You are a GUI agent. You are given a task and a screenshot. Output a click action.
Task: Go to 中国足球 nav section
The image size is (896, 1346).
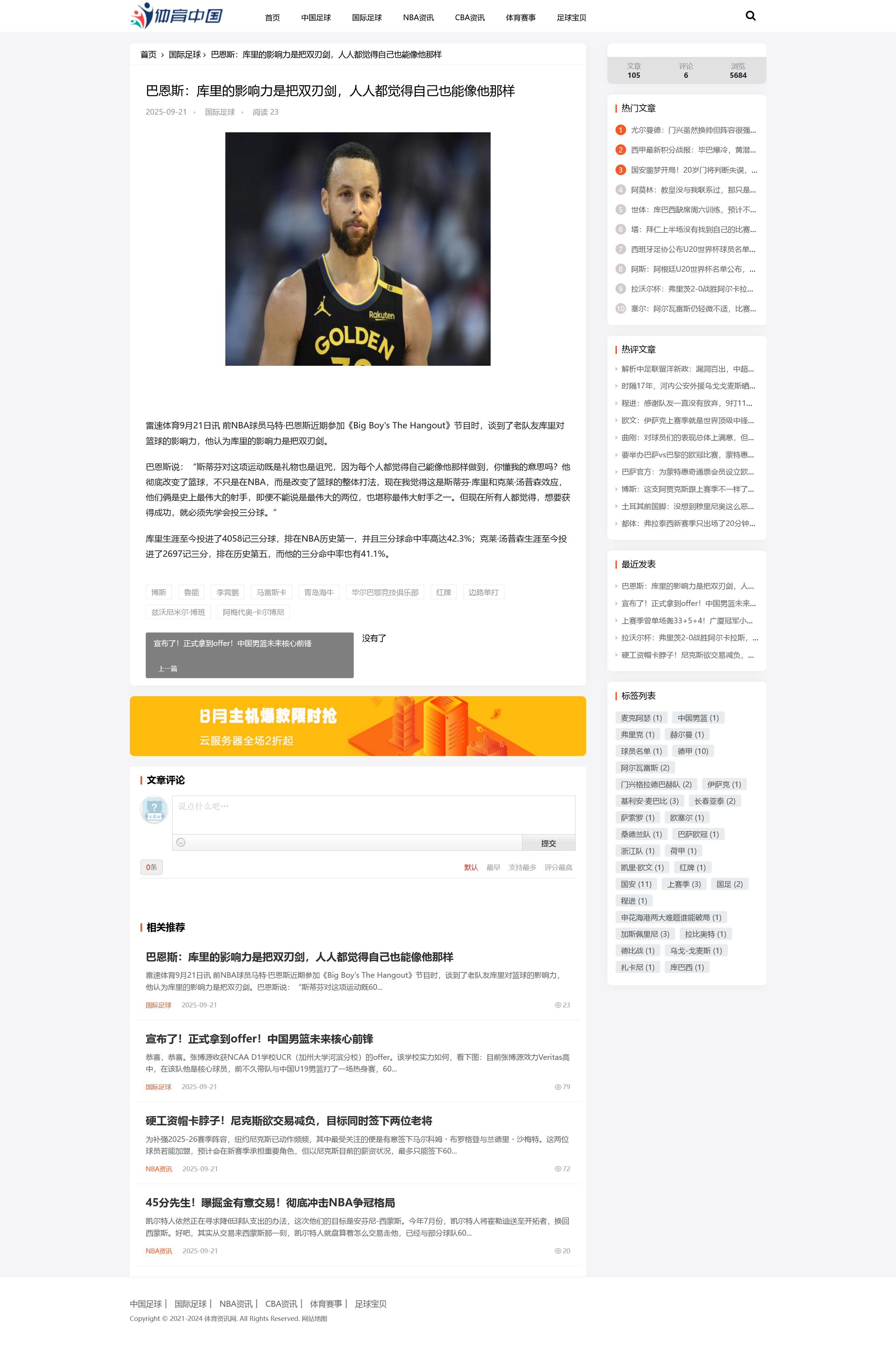click(316, 18)
